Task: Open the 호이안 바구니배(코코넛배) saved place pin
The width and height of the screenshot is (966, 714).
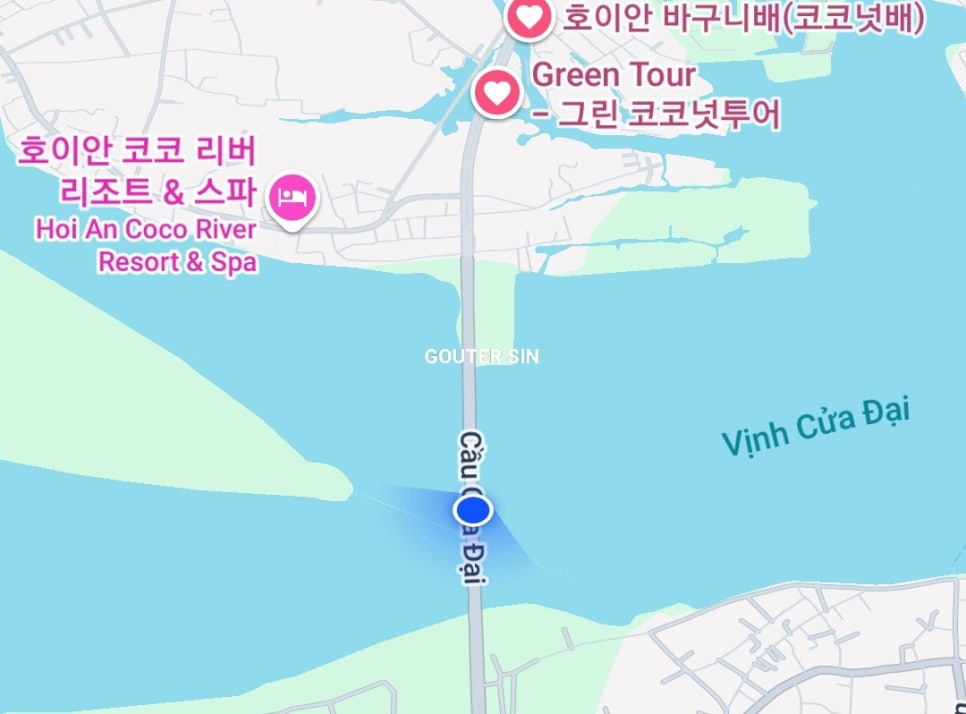Action: [527, 16]
